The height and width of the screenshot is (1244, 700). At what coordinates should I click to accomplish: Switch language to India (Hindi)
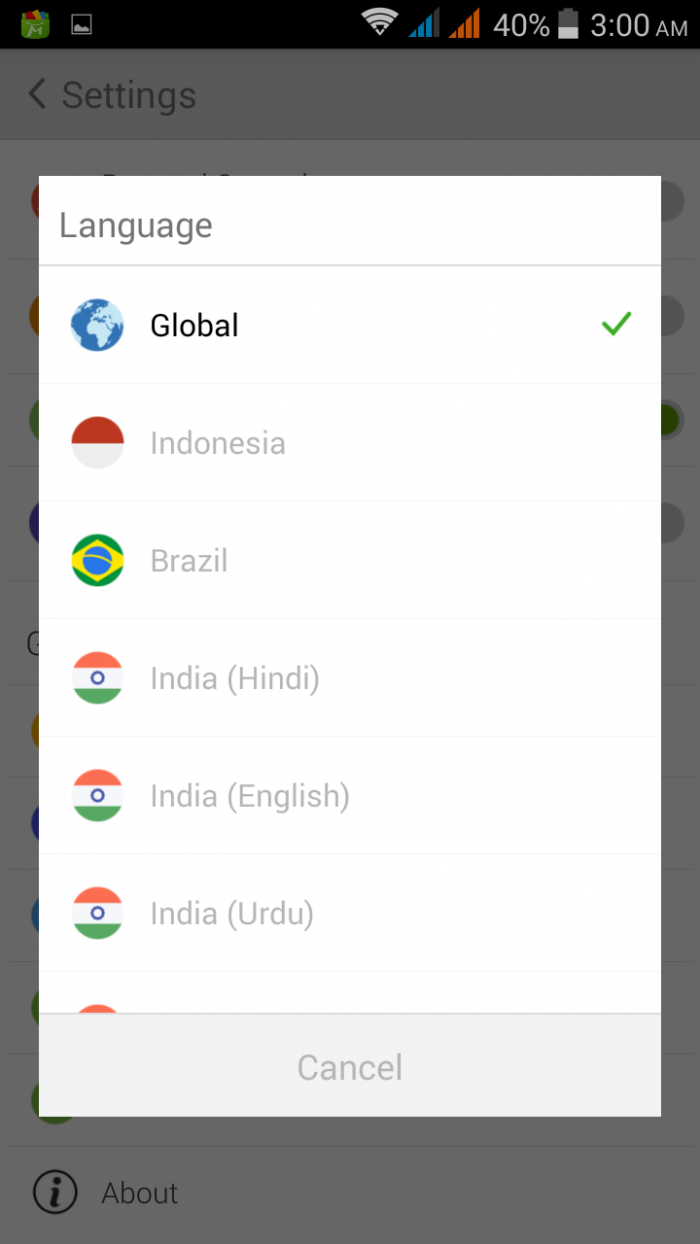[x=349, y=678]
